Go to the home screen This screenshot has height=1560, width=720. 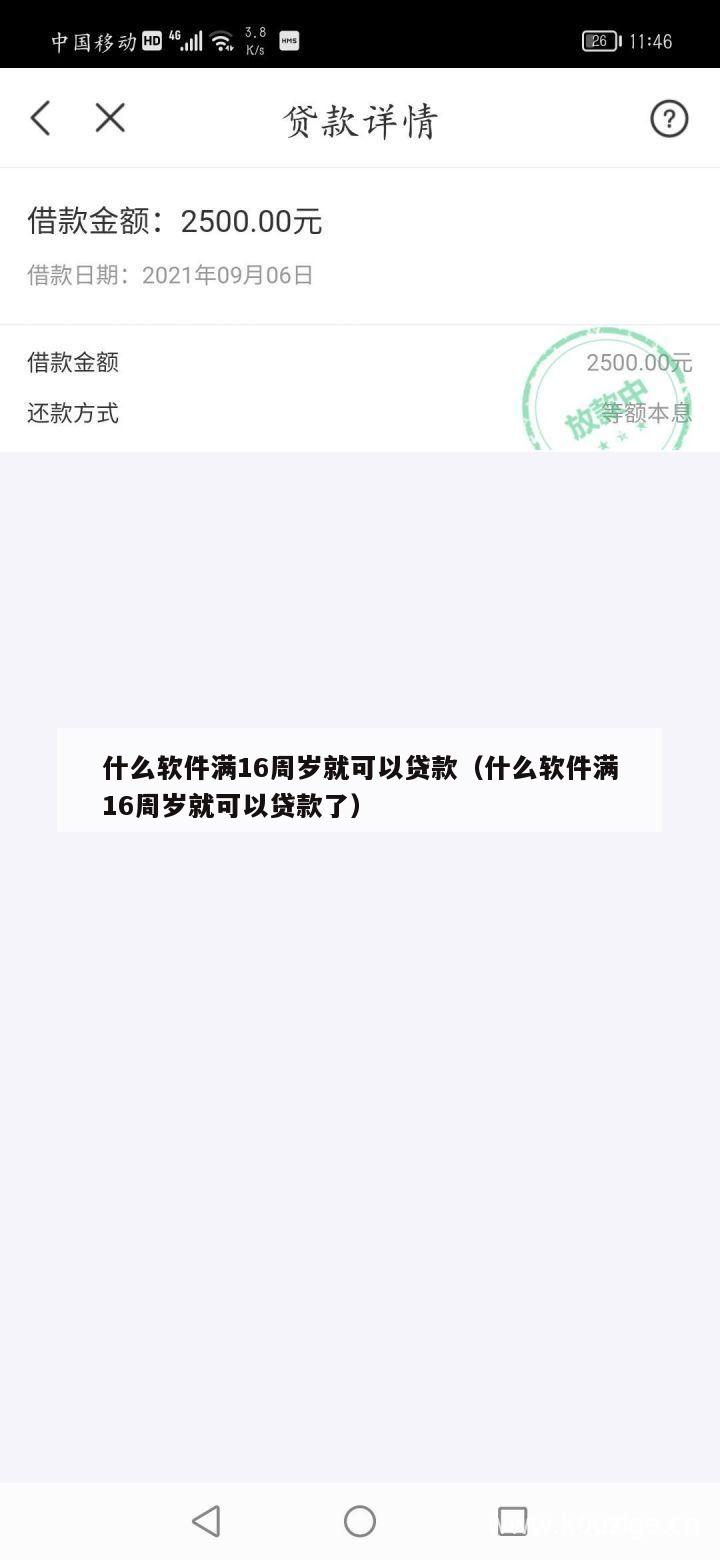(x=360, y=1522)
